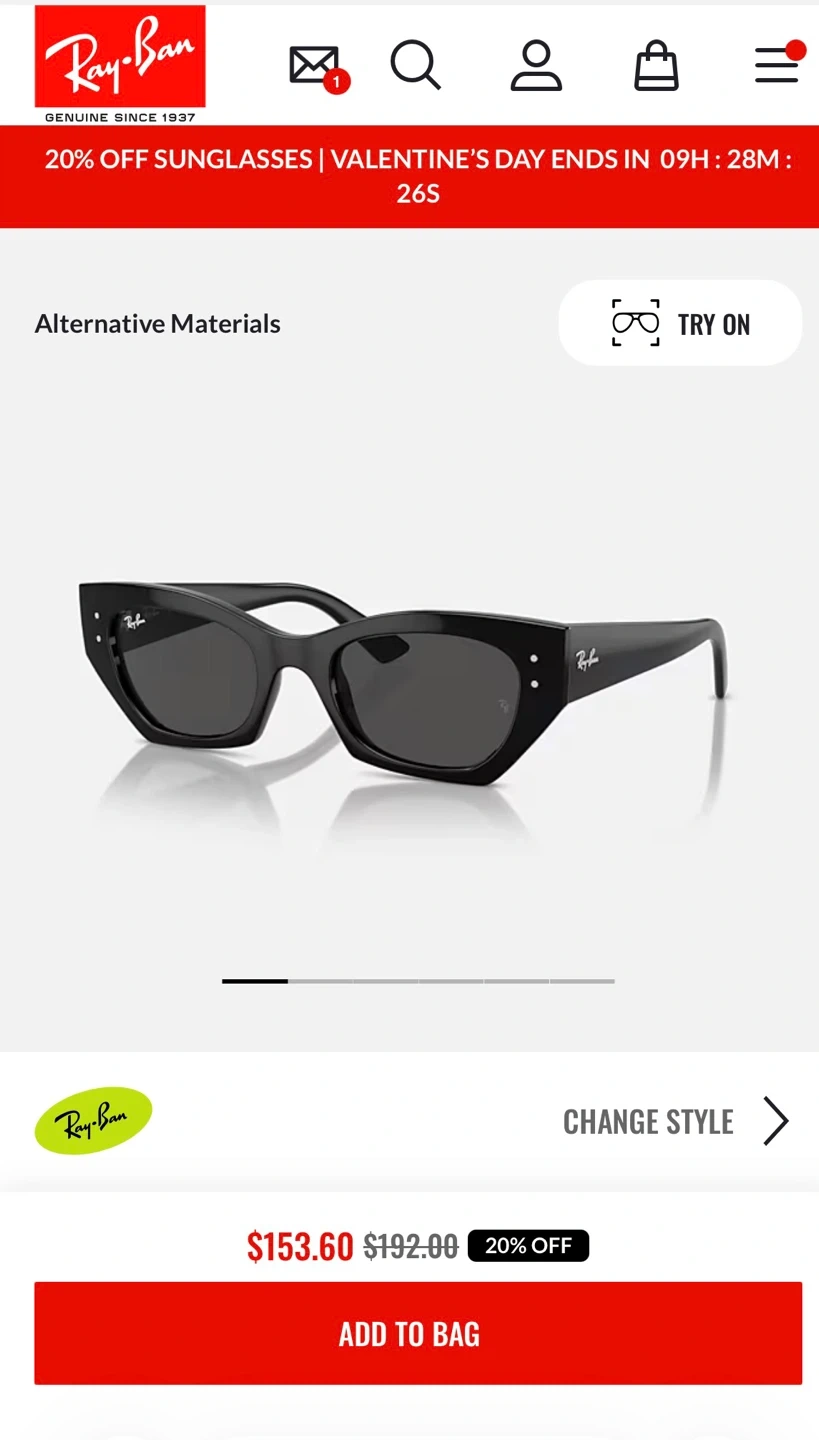Open the search magnifier

point(415,65)
